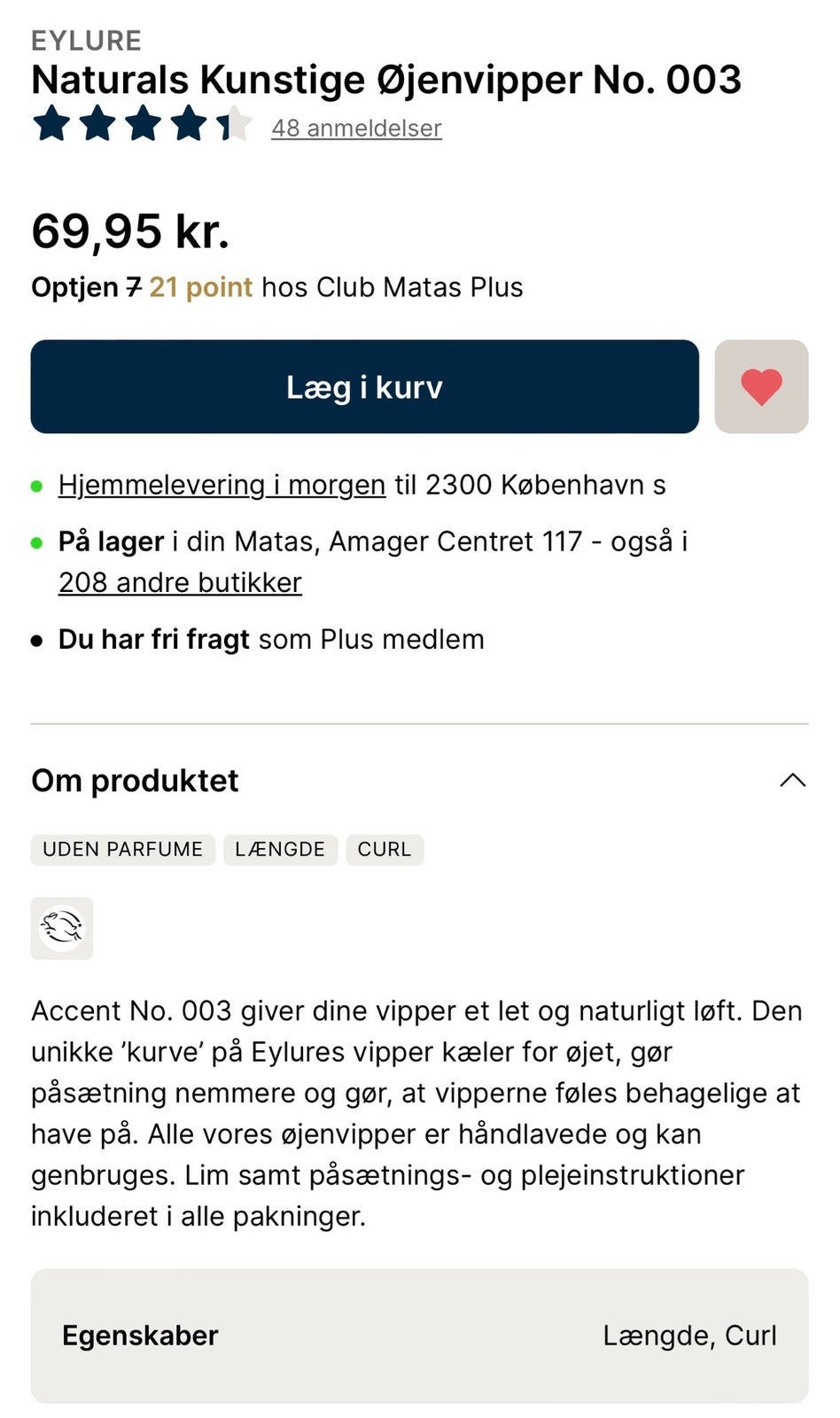Click the black free-shipping bullet icon
Screen dimensions: 840x1418
click(37, 640)
